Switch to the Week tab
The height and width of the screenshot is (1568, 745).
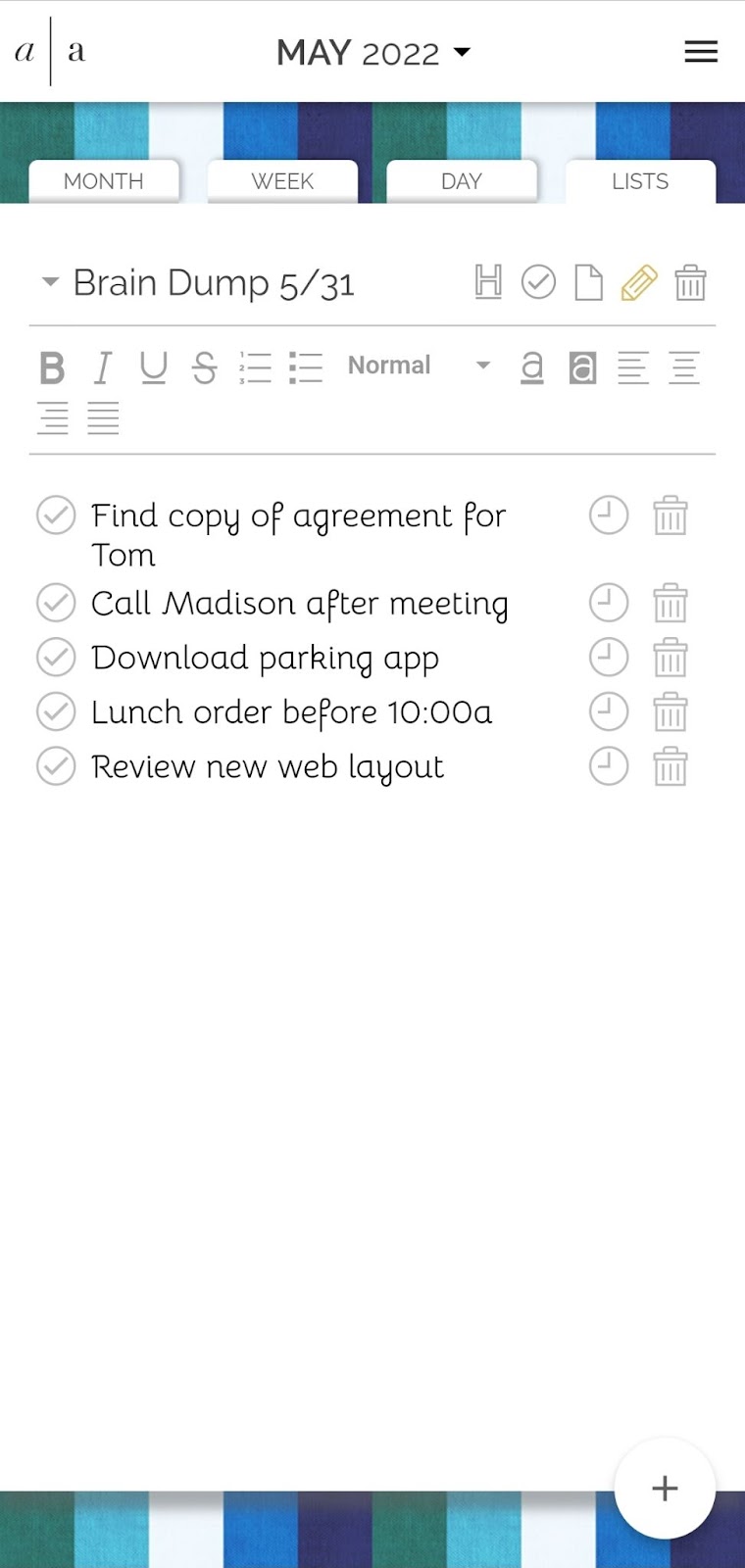click(282, 181)
